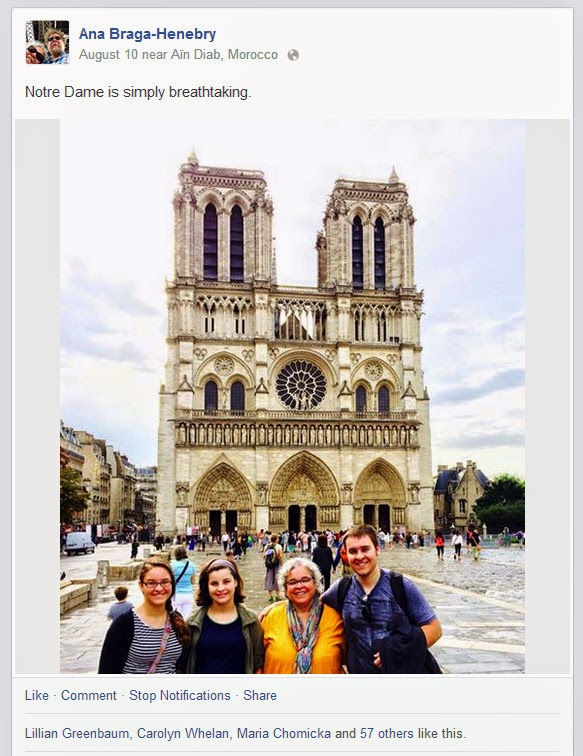Select Stop Notifications
This screenshot has width=583, height=756.
[179, 695]
